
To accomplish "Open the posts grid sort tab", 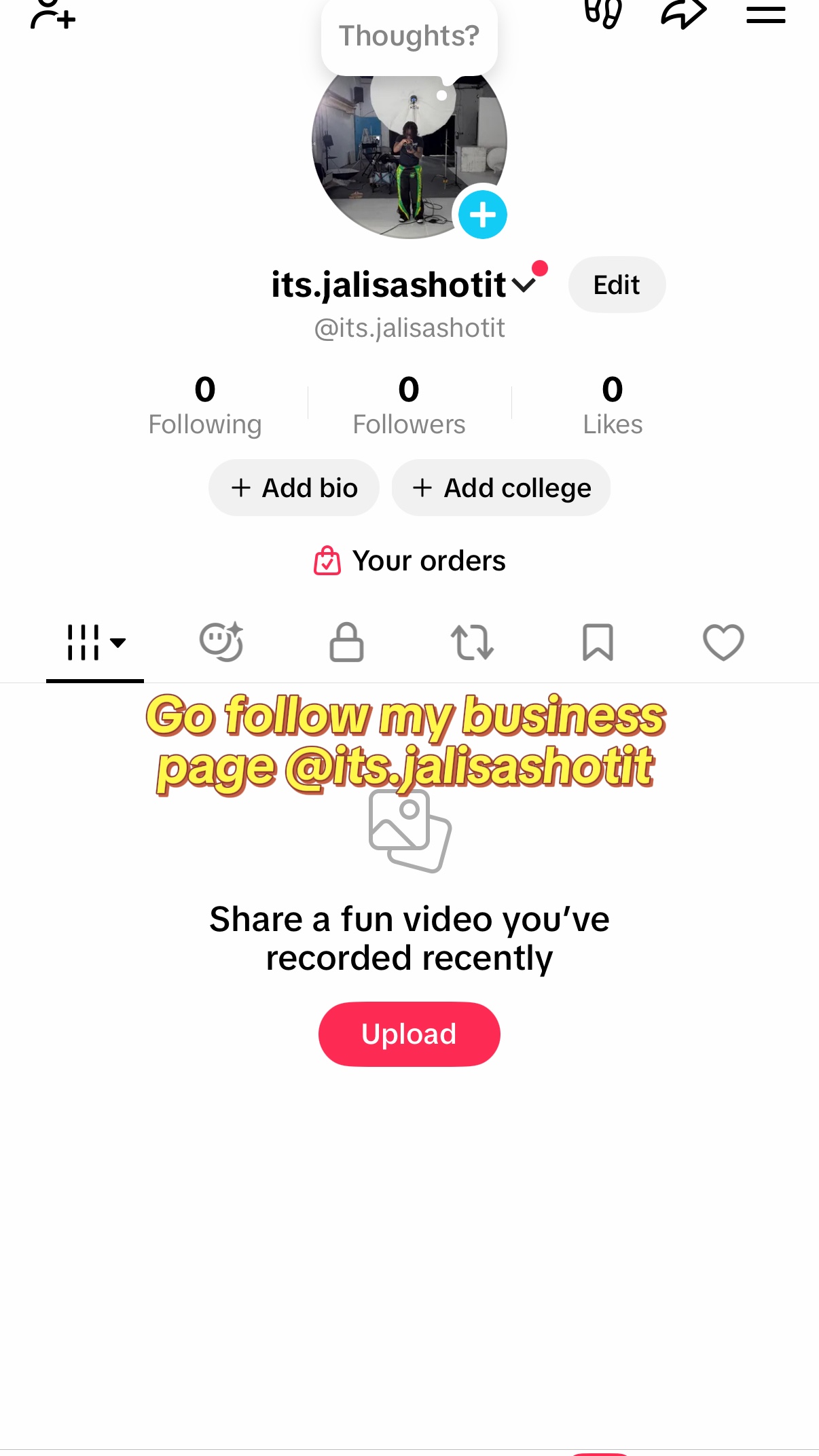I will click(x=95, y=642).
